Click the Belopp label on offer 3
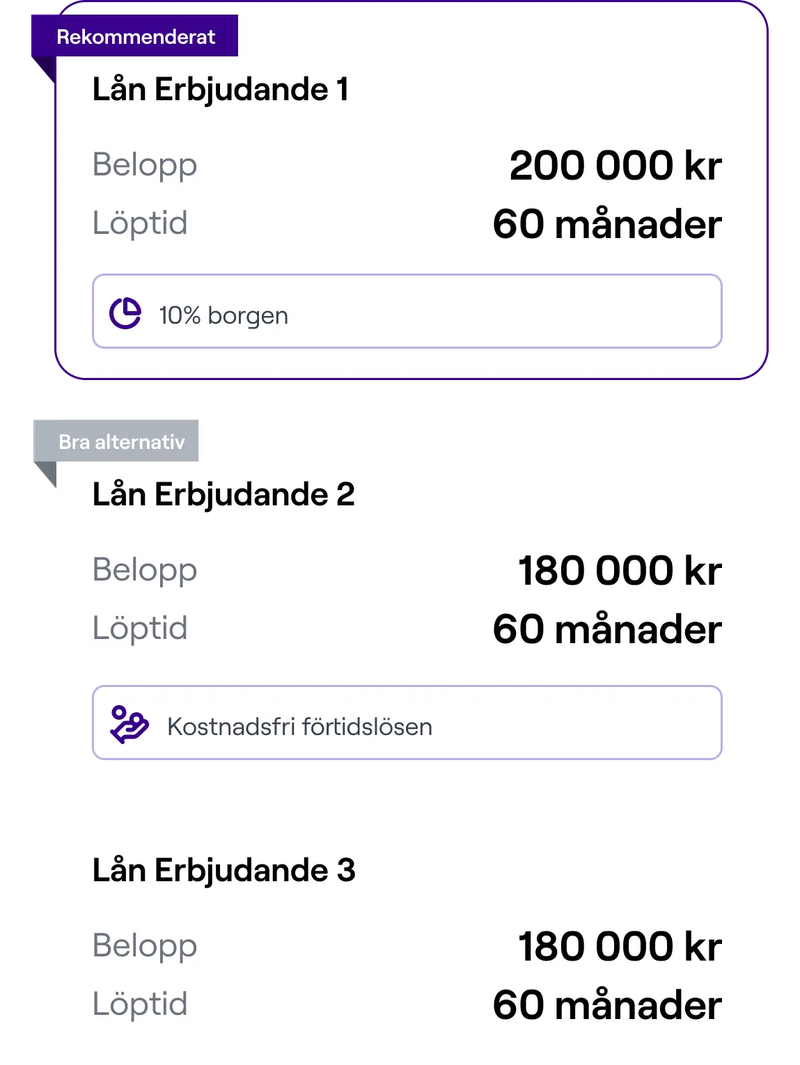 coord(145,945)
